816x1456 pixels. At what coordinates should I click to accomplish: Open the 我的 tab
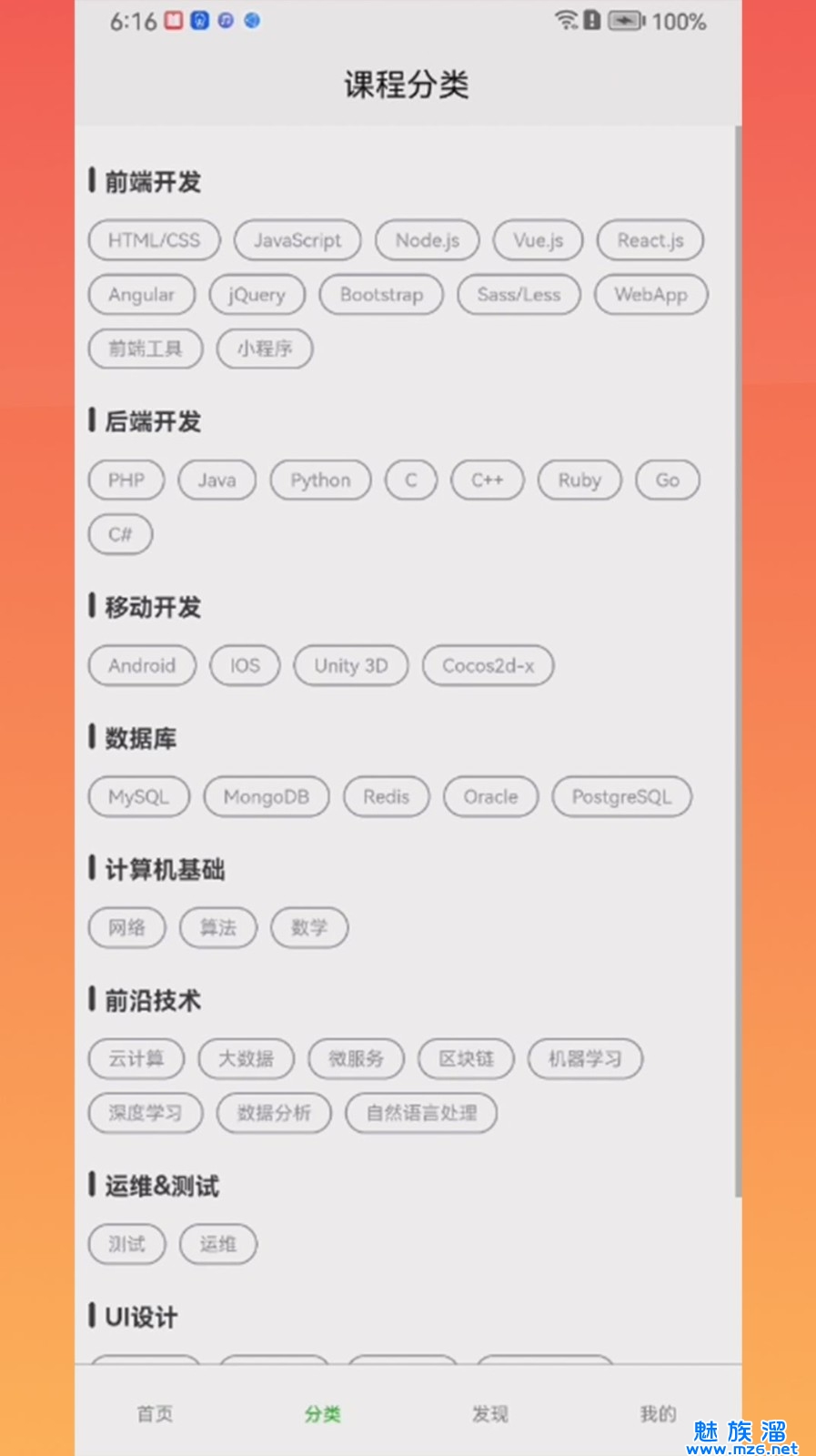tap(658, 1413)
